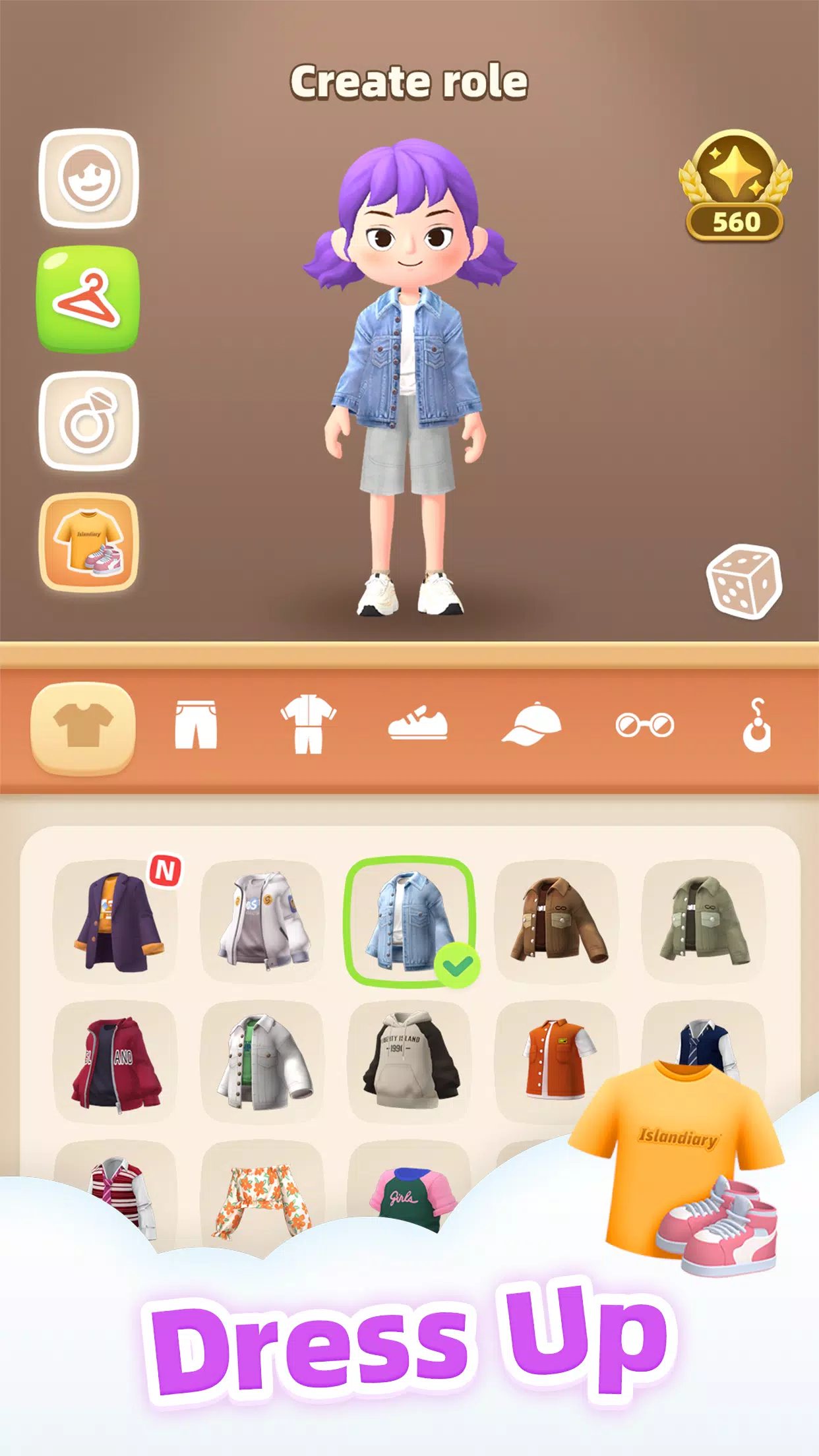Switch to the full outfit category
Screen dimensions: 819x1456
308,726
